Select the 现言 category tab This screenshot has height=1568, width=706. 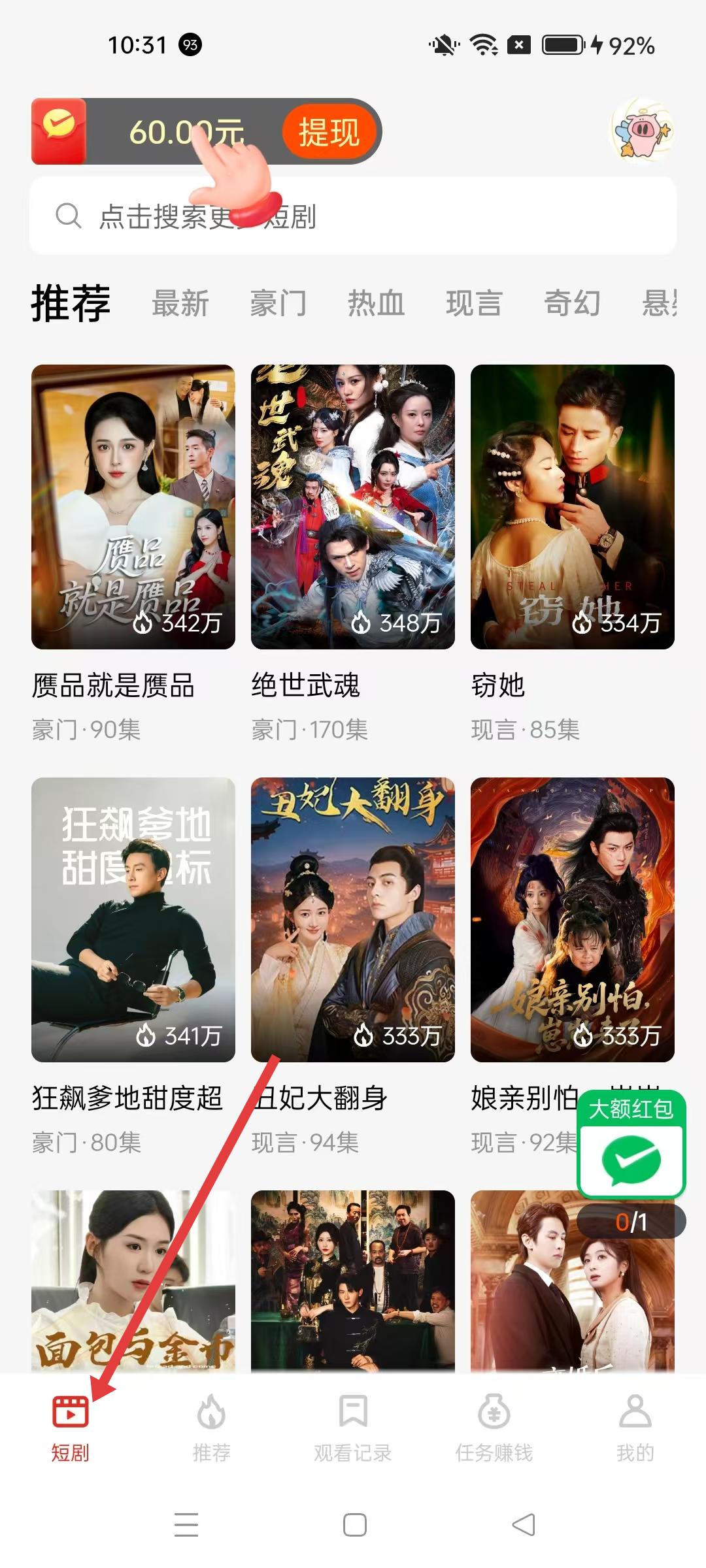click(x=475, y=304)
